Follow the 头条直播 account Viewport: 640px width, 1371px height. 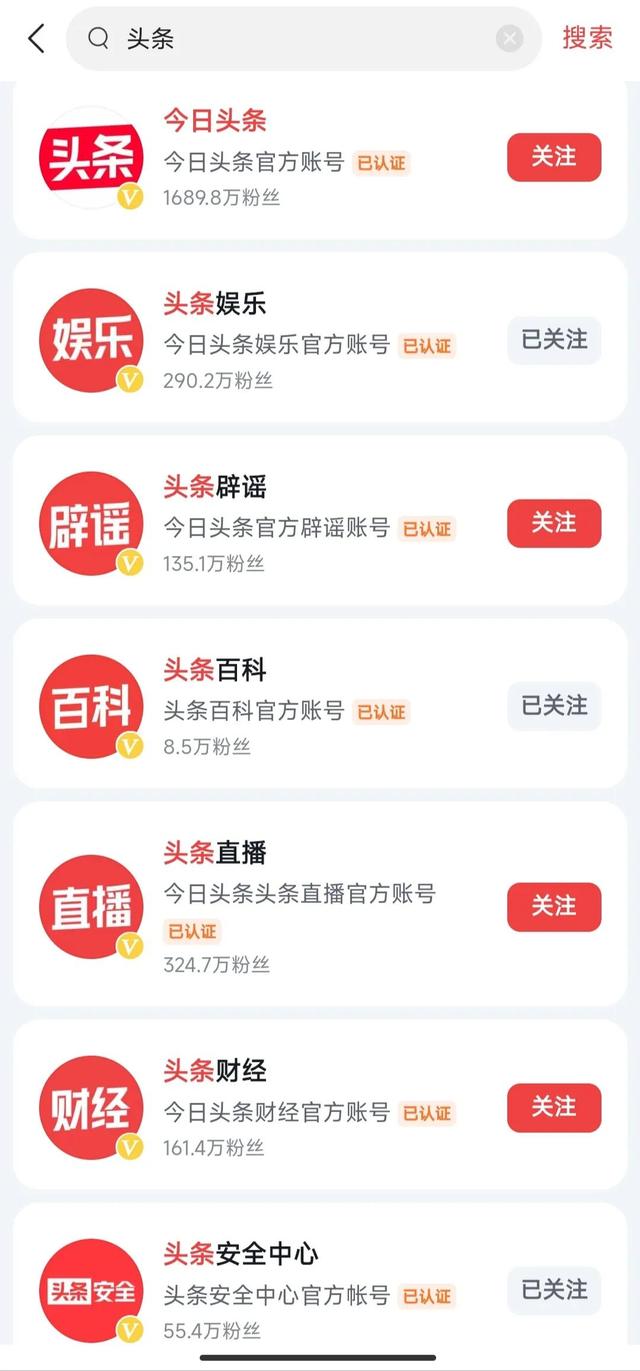point(554,907)
